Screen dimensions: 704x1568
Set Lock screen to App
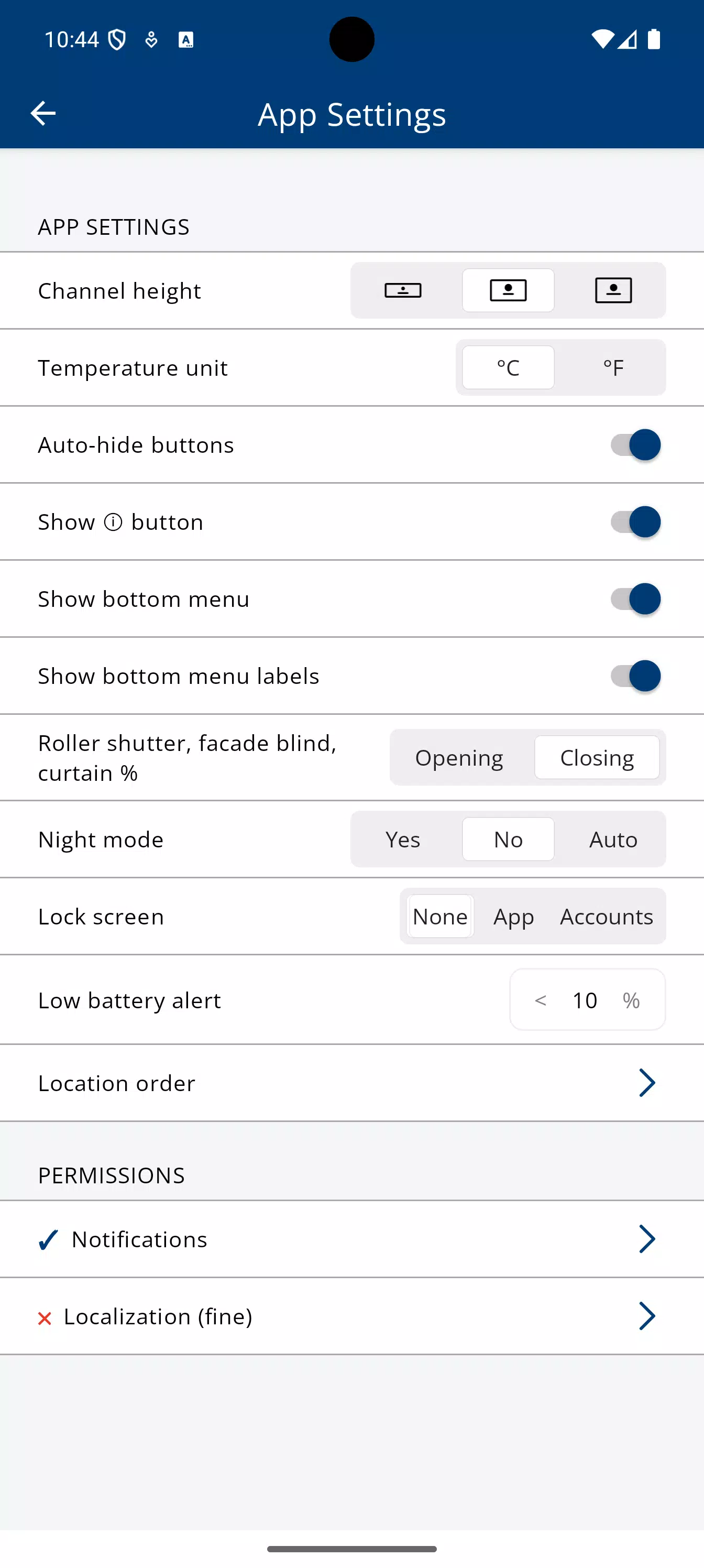click(513, 917)
